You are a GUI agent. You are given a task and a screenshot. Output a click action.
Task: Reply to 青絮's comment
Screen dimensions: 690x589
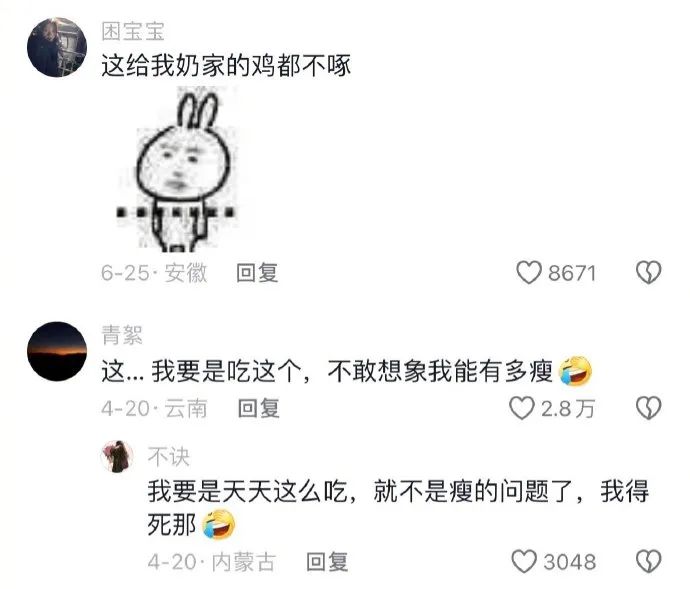click(x=257, y=408)
